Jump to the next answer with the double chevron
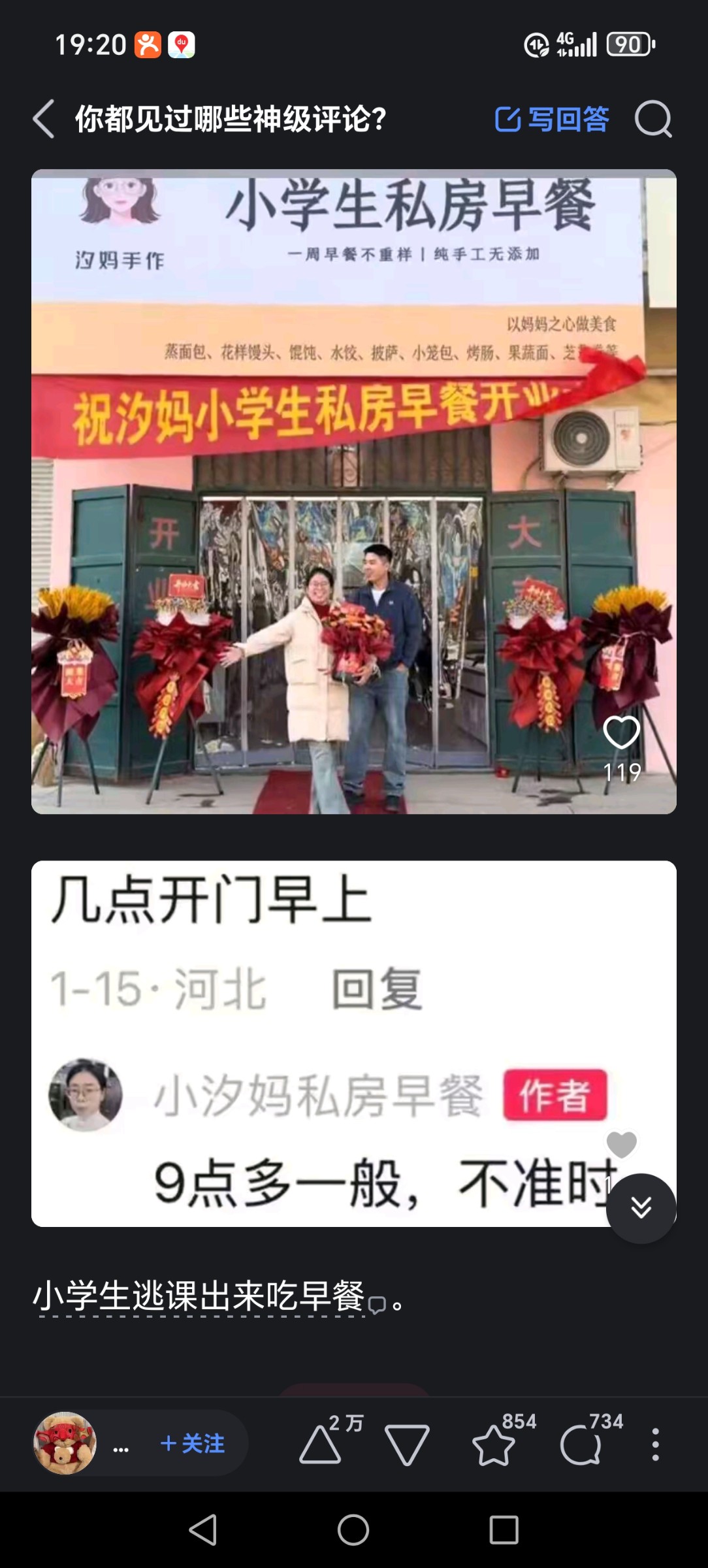This screenshot has height=1568, width=708. point(641,1208)
